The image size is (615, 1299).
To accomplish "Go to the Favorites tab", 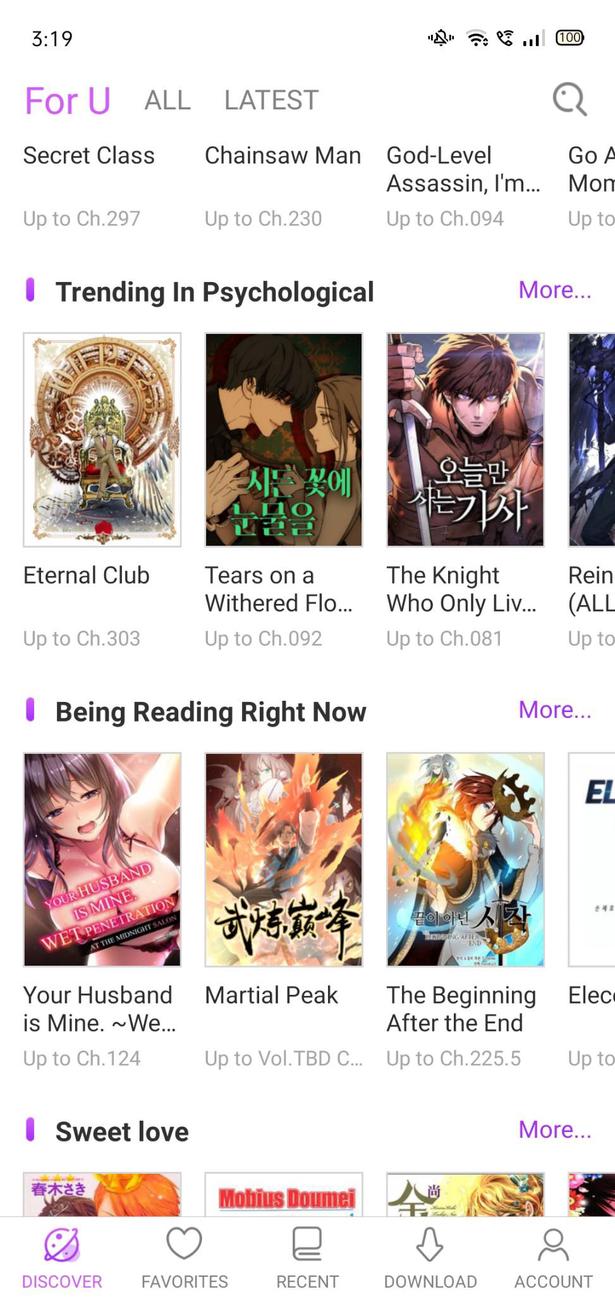I will pyautogui.click(x=184, y=1258).
